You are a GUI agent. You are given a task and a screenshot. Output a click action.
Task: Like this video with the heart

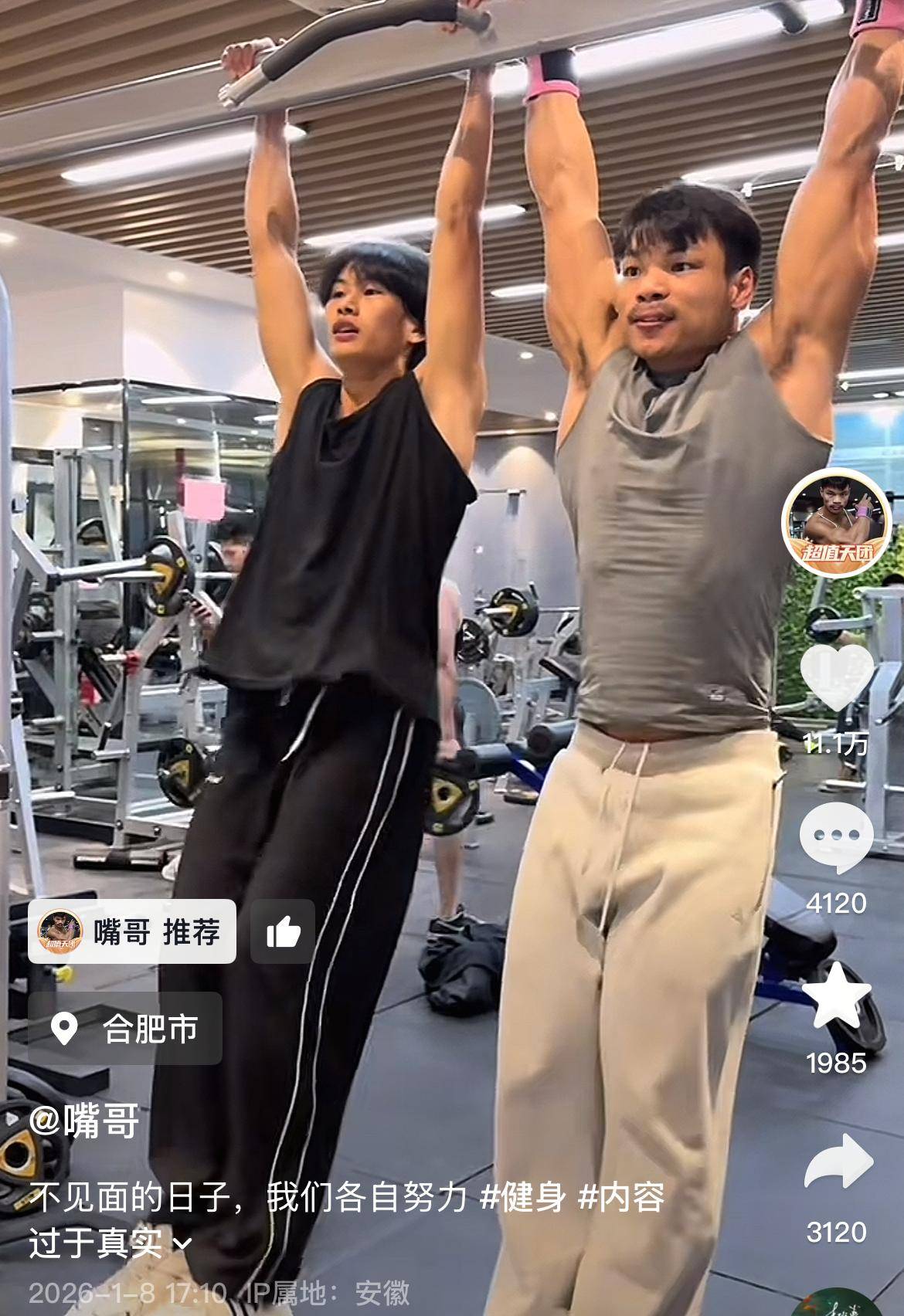(x=837, y=677)
